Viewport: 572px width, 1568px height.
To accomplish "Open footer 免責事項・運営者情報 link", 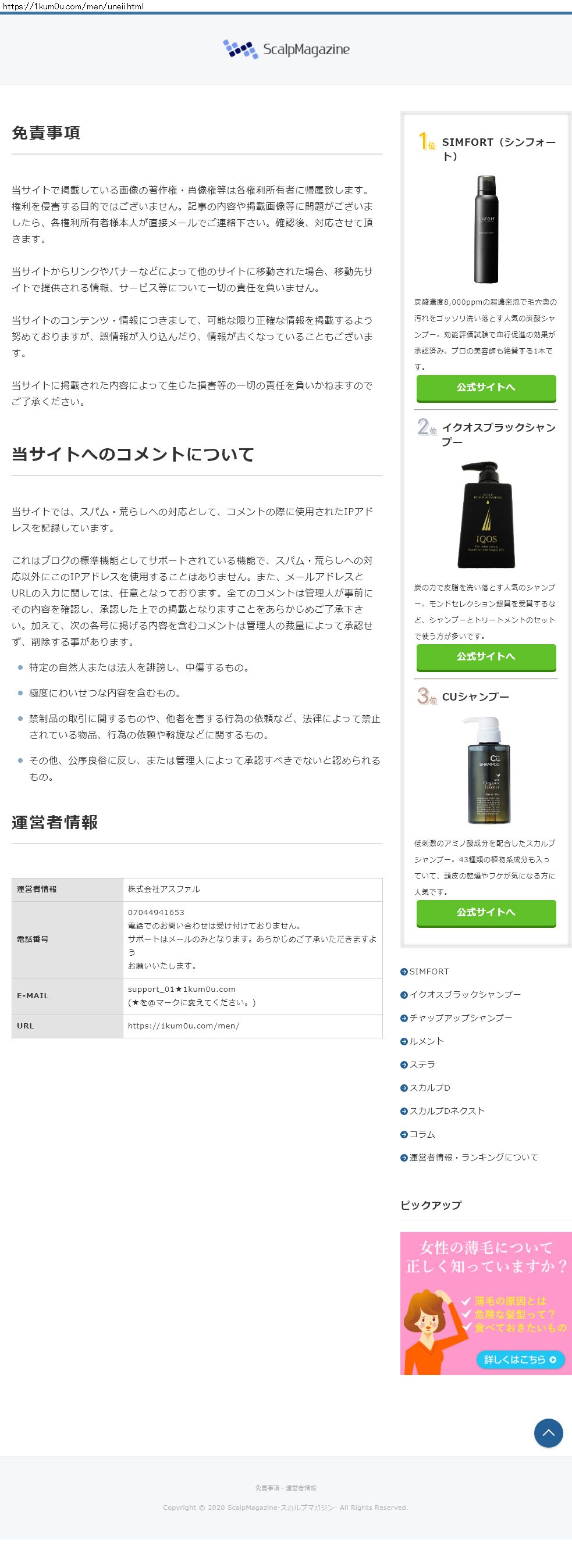I will 286,1488.
